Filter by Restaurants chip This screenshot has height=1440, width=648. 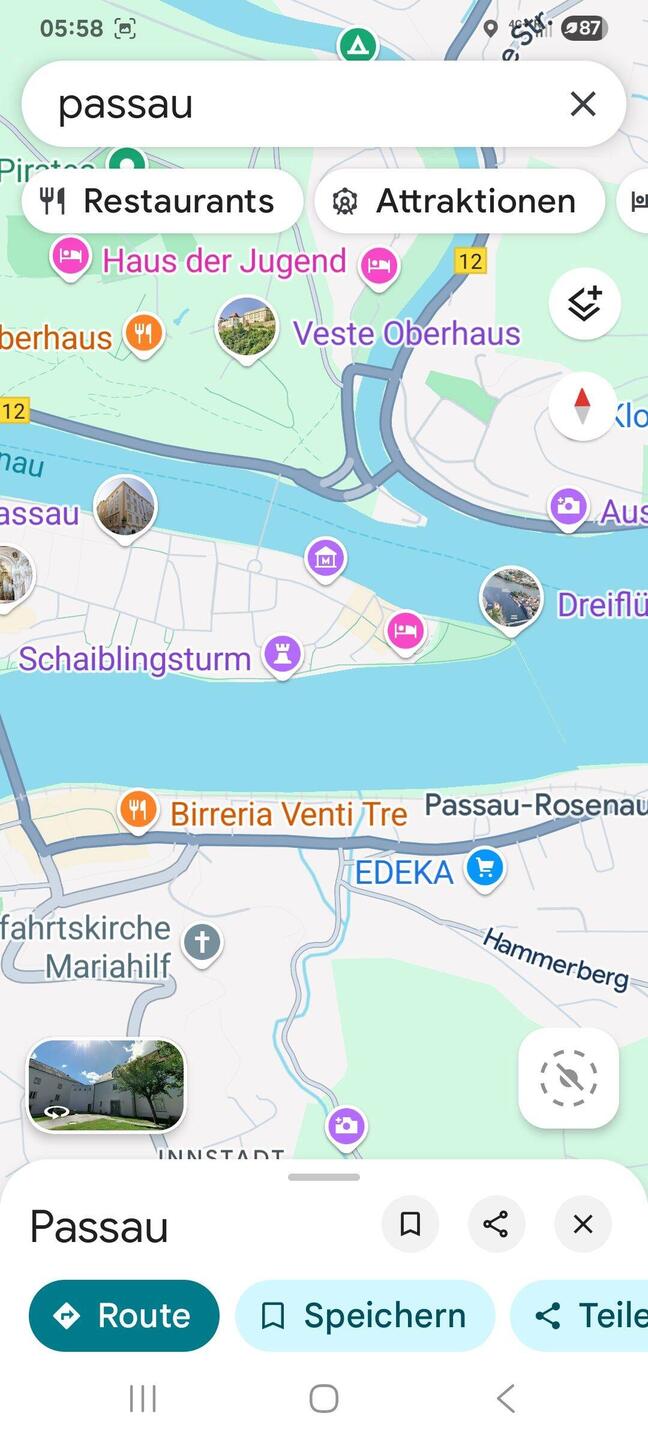pyautogui.click(x=161, y=201)
